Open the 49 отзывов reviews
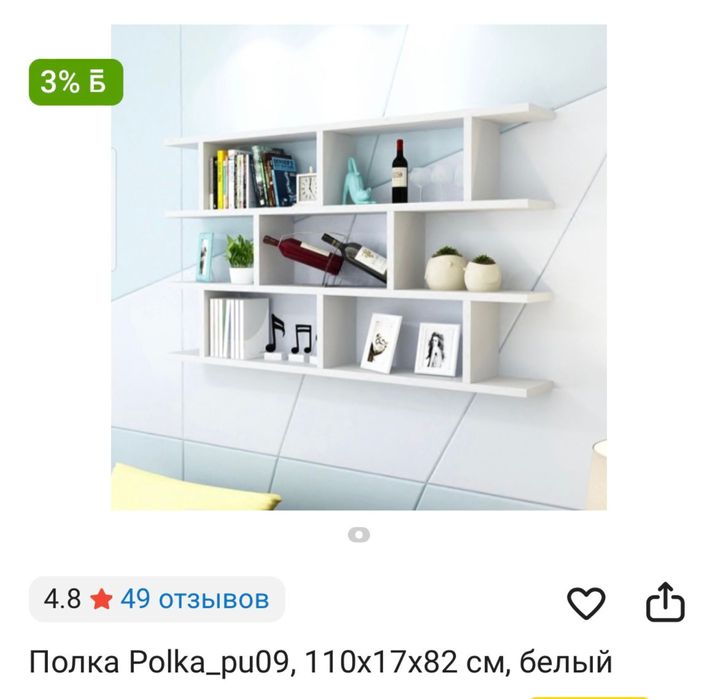Screen dimensions: 718x699 pyautogui.click(x=194, y=599)
